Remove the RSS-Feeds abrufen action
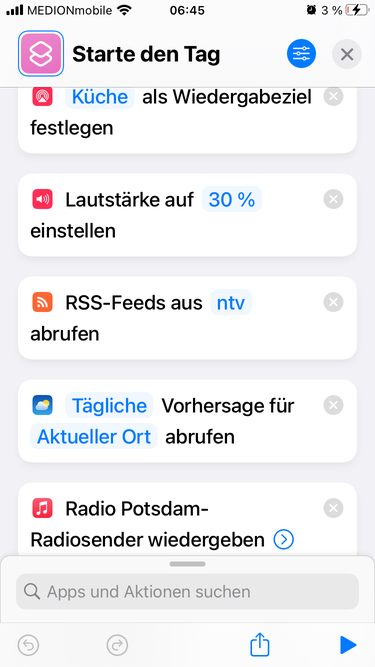375x667 pixels. pos(333,302)
